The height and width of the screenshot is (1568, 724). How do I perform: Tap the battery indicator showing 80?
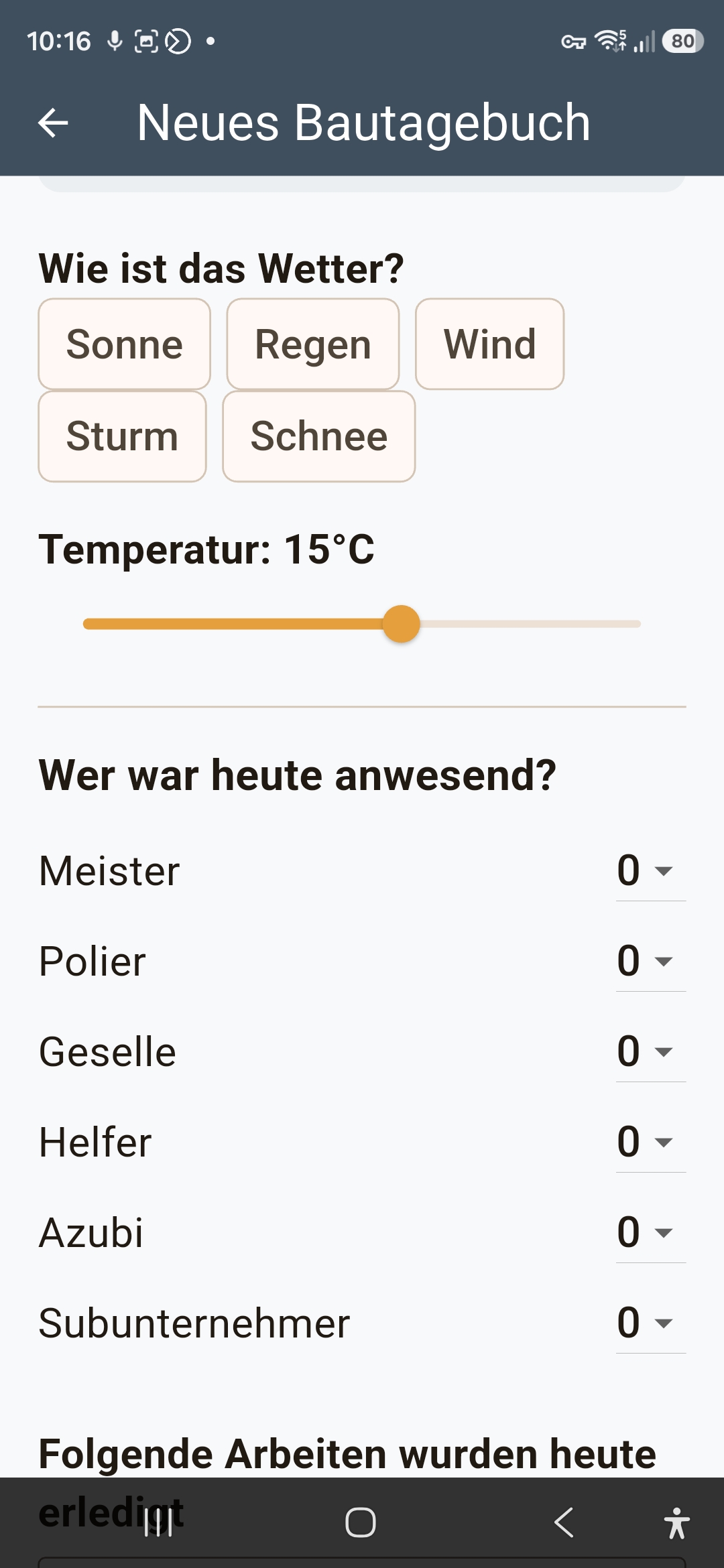pos(682,42)
